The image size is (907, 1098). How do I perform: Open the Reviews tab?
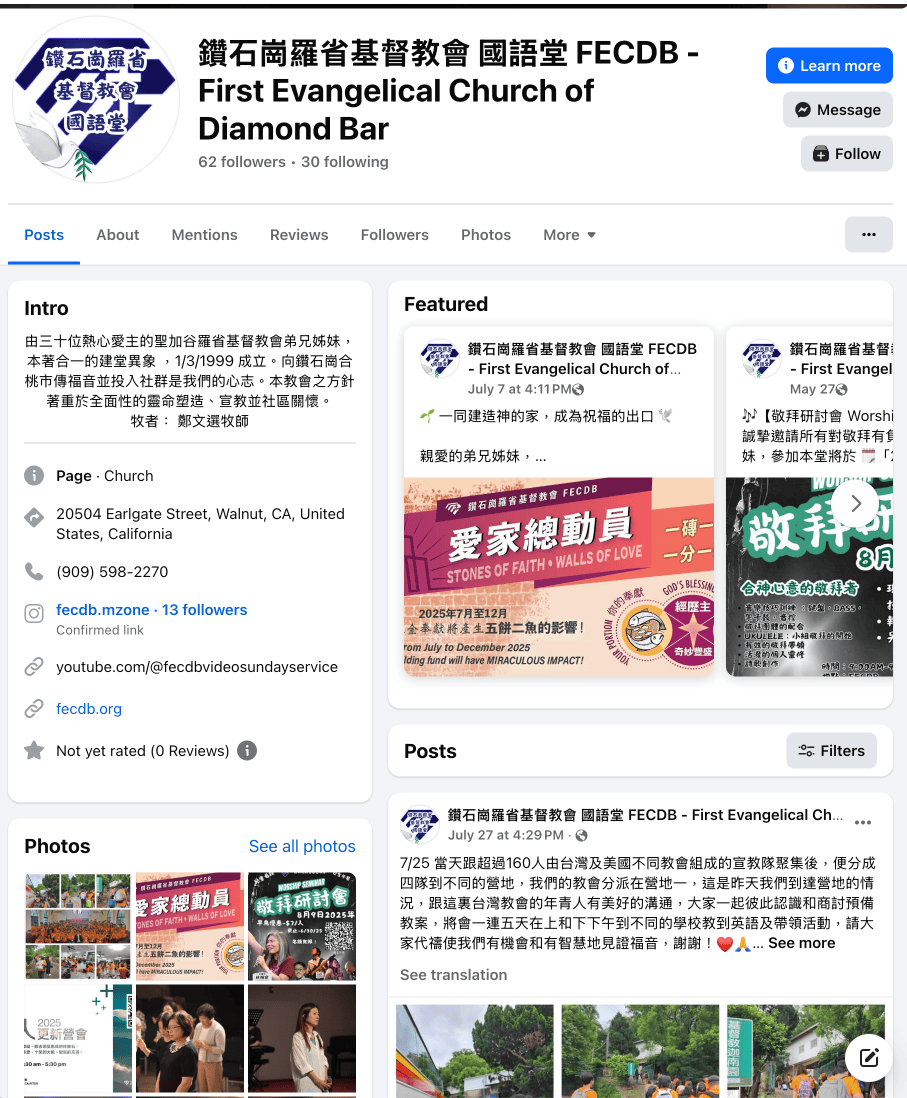(x=299, y=235)
